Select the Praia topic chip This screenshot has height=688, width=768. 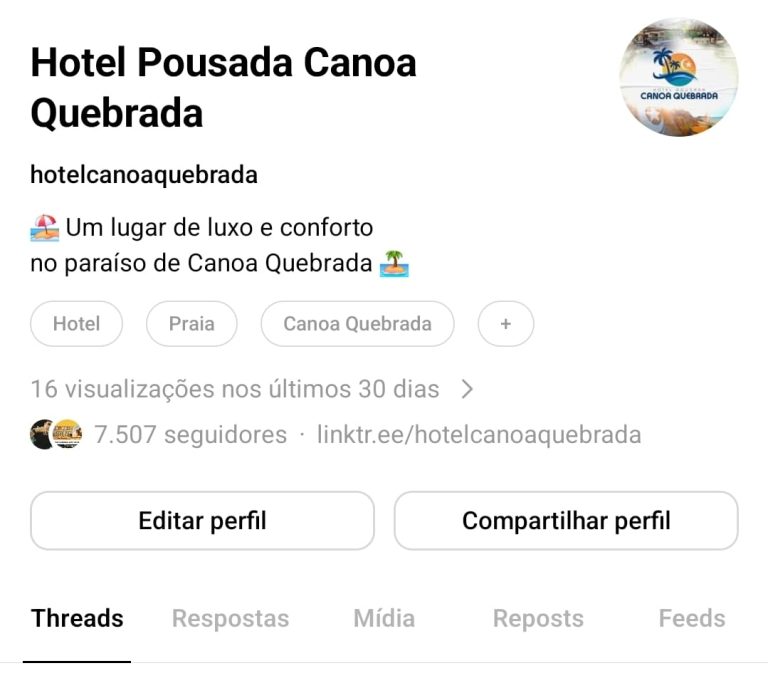[192, 324]
